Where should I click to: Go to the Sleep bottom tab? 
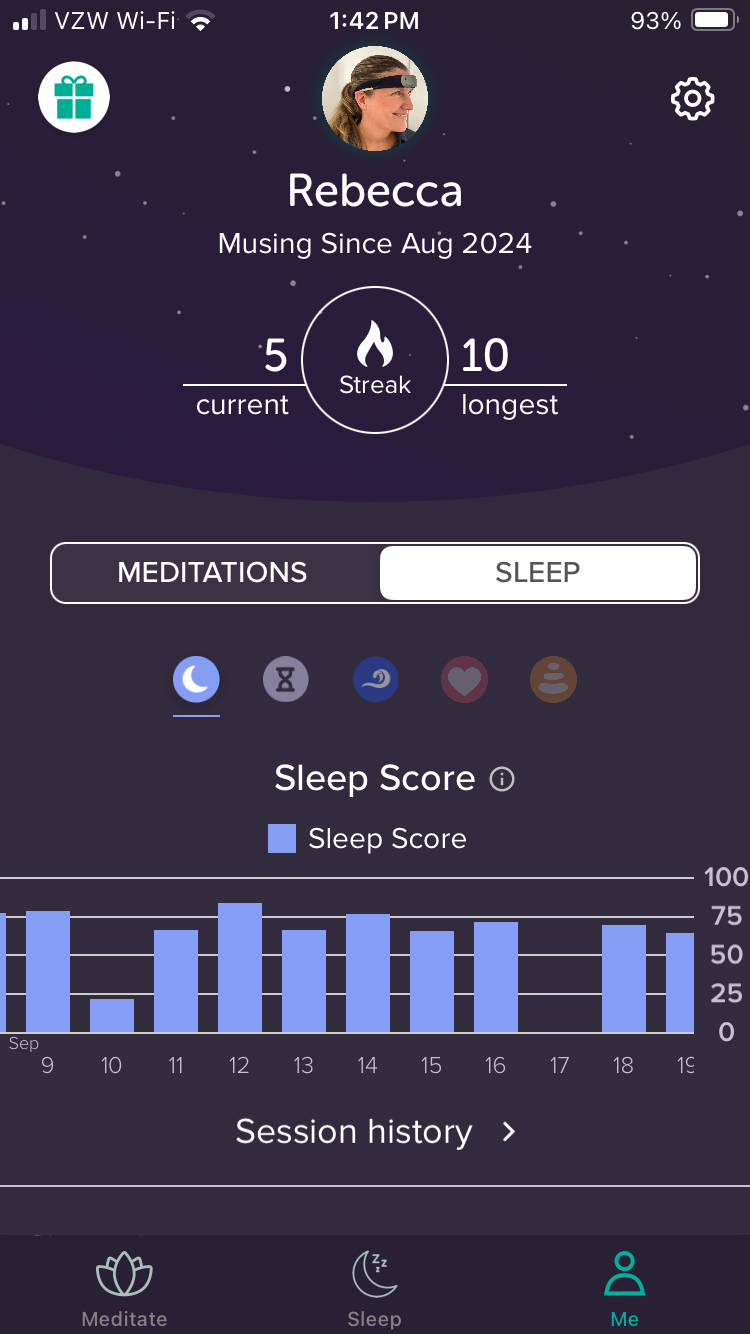[x=374, y=1290]
